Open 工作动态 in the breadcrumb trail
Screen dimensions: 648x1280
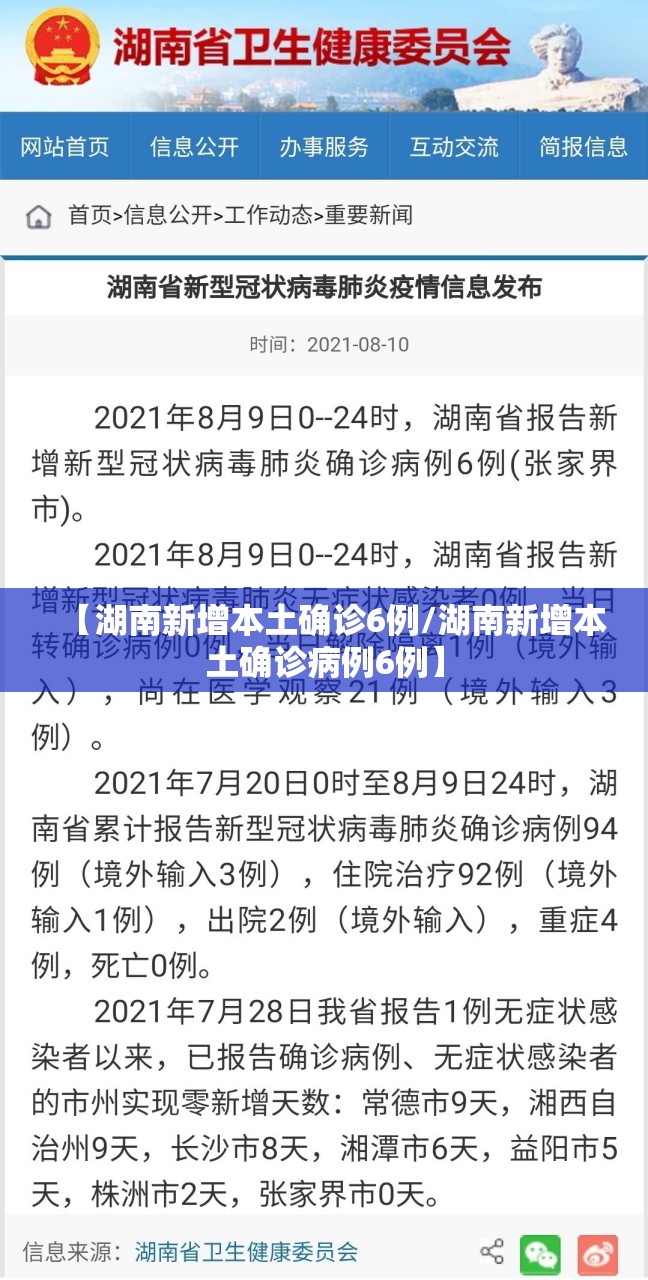(268, 215)
